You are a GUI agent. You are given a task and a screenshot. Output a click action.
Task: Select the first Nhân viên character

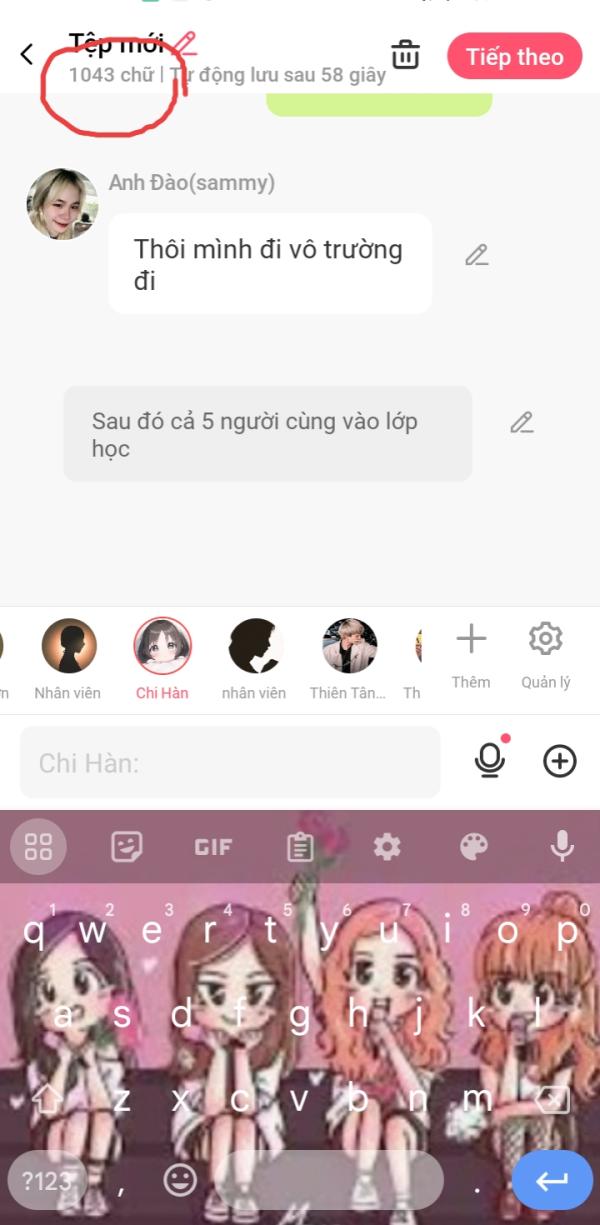68,658
